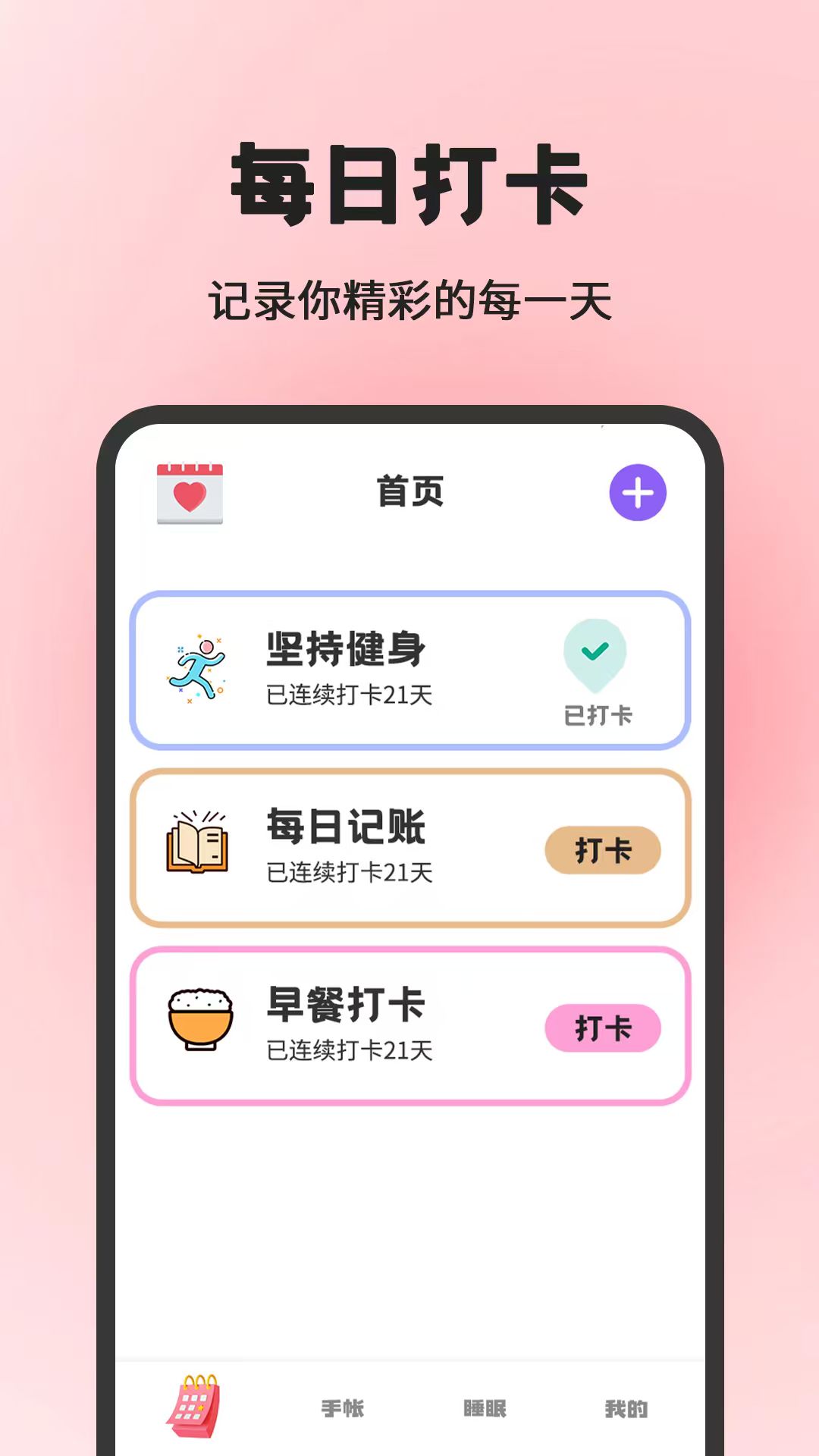Switch to the 睡眠 tab

(485, 1408)
